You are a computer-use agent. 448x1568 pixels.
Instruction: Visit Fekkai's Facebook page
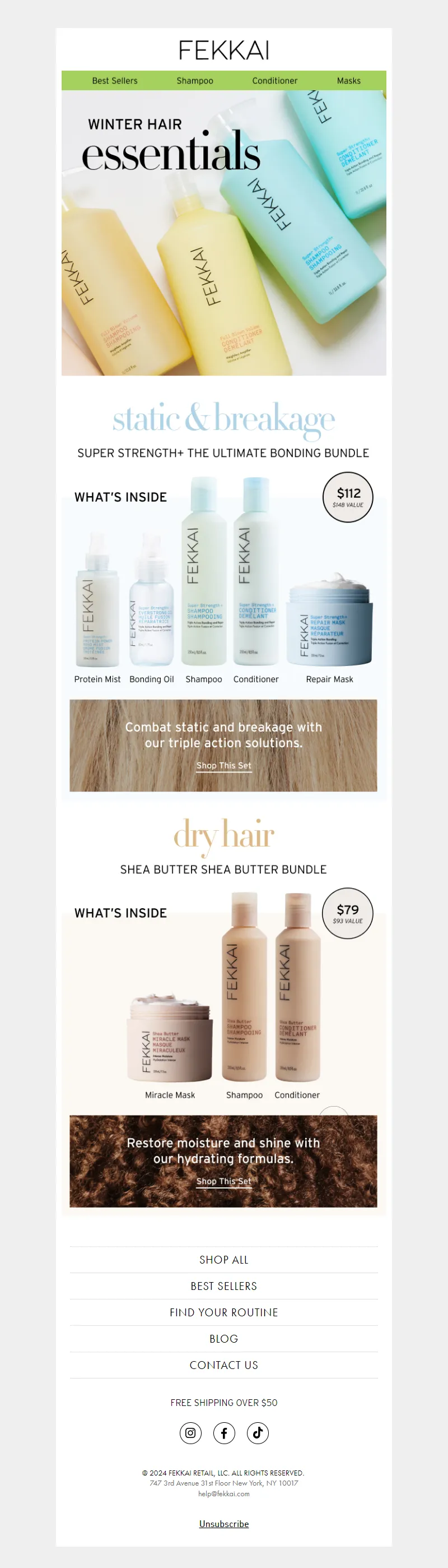pos(223,1432)
